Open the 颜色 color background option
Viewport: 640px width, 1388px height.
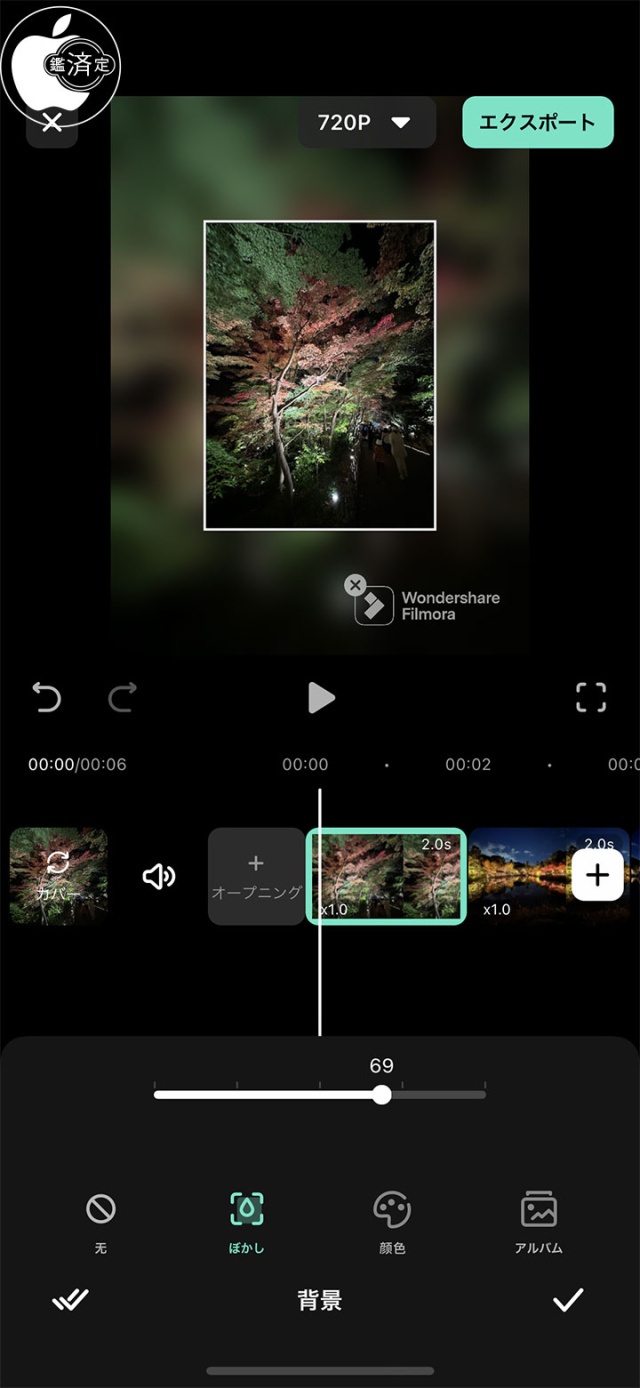[392, 1221]
